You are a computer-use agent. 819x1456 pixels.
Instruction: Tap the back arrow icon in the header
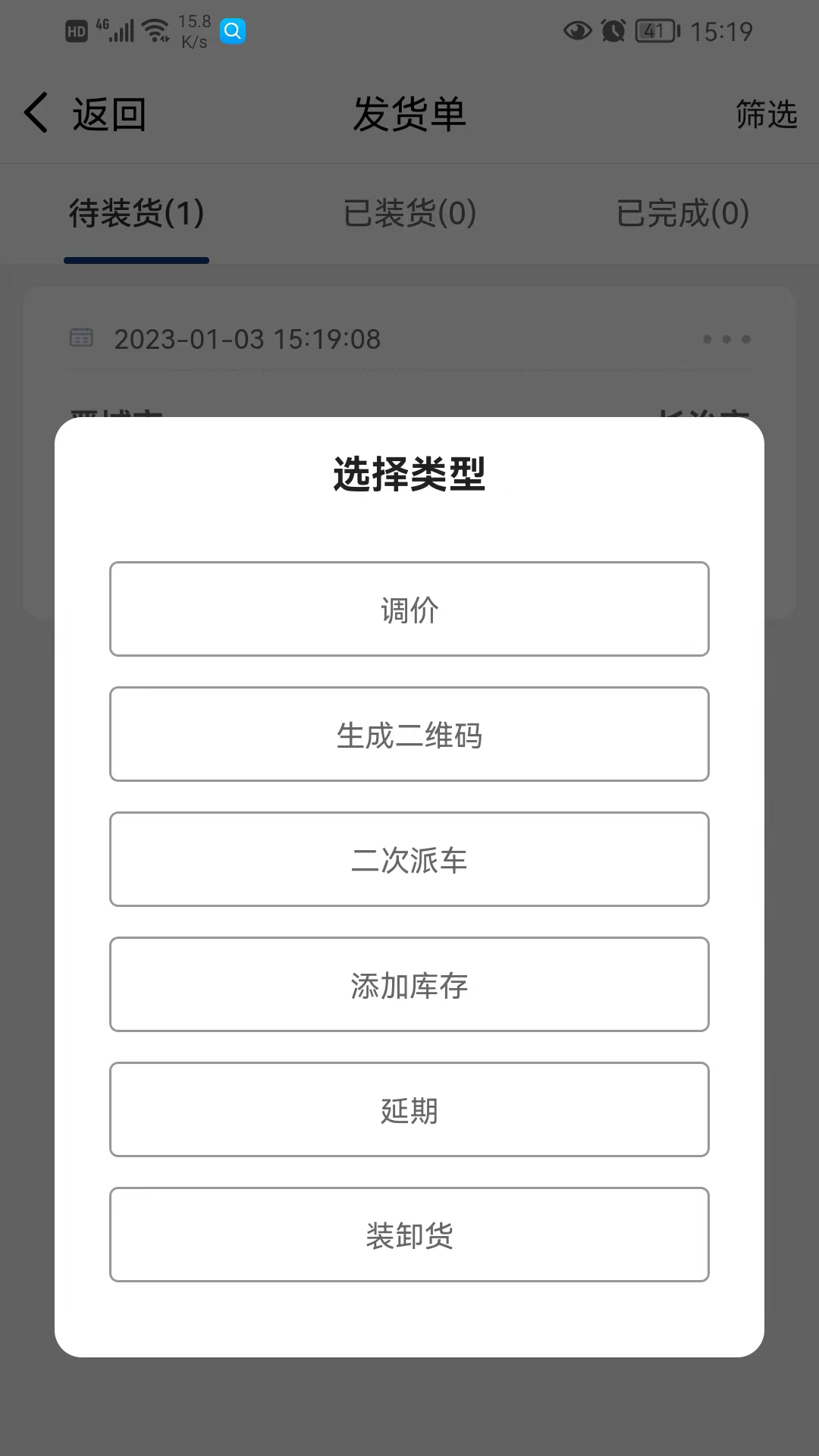click(x=34, y=112)
